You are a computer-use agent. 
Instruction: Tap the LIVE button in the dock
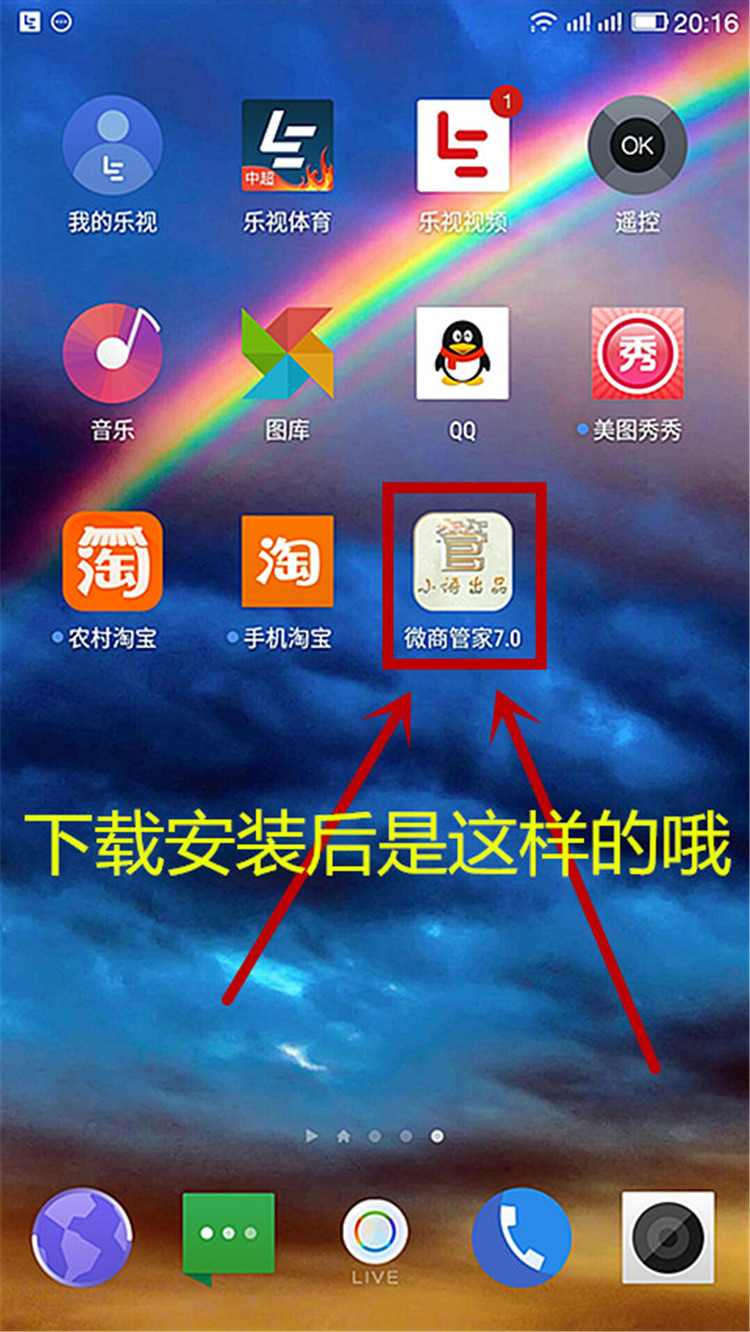[x=375, y=1239]
